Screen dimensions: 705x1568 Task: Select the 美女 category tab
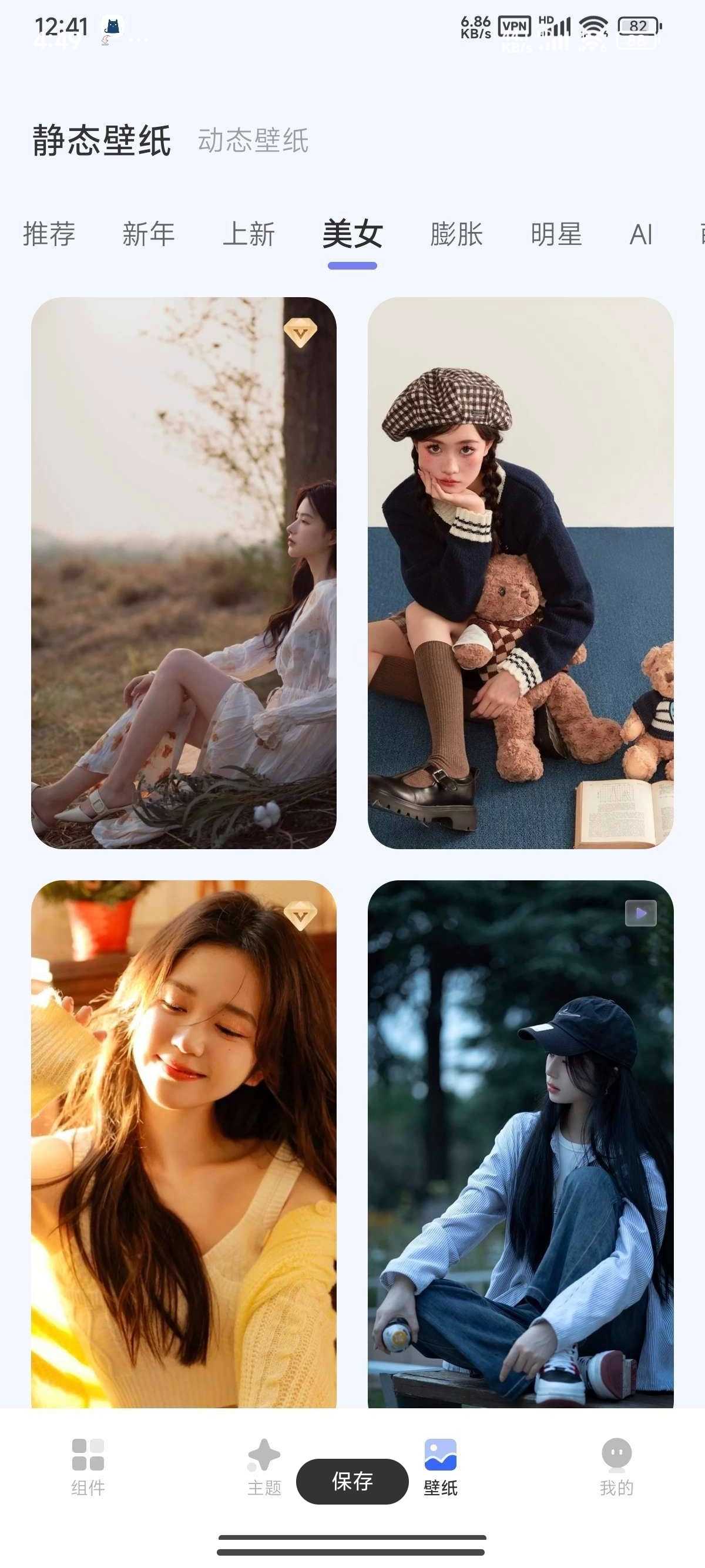(x=352, y=234)
